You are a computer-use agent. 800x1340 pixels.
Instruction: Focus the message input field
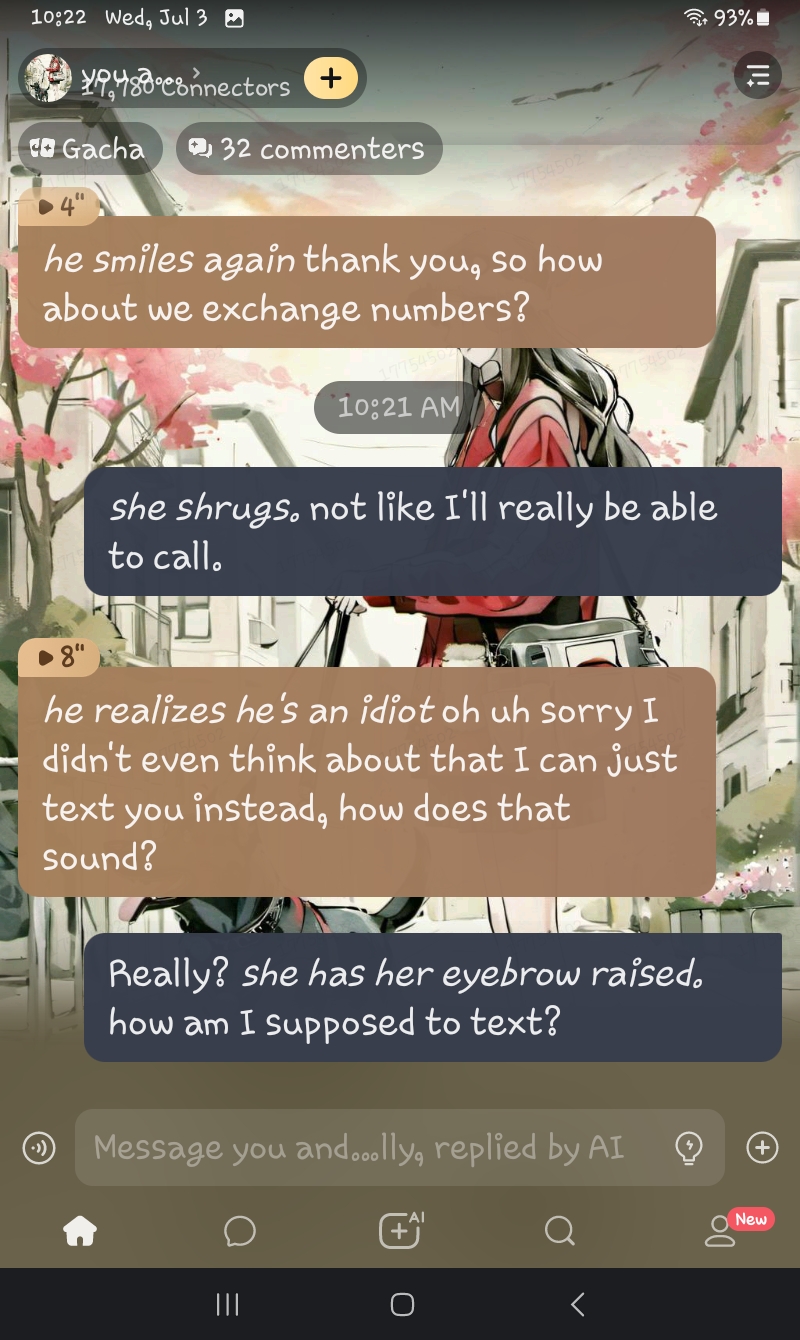click(370, 1147)
